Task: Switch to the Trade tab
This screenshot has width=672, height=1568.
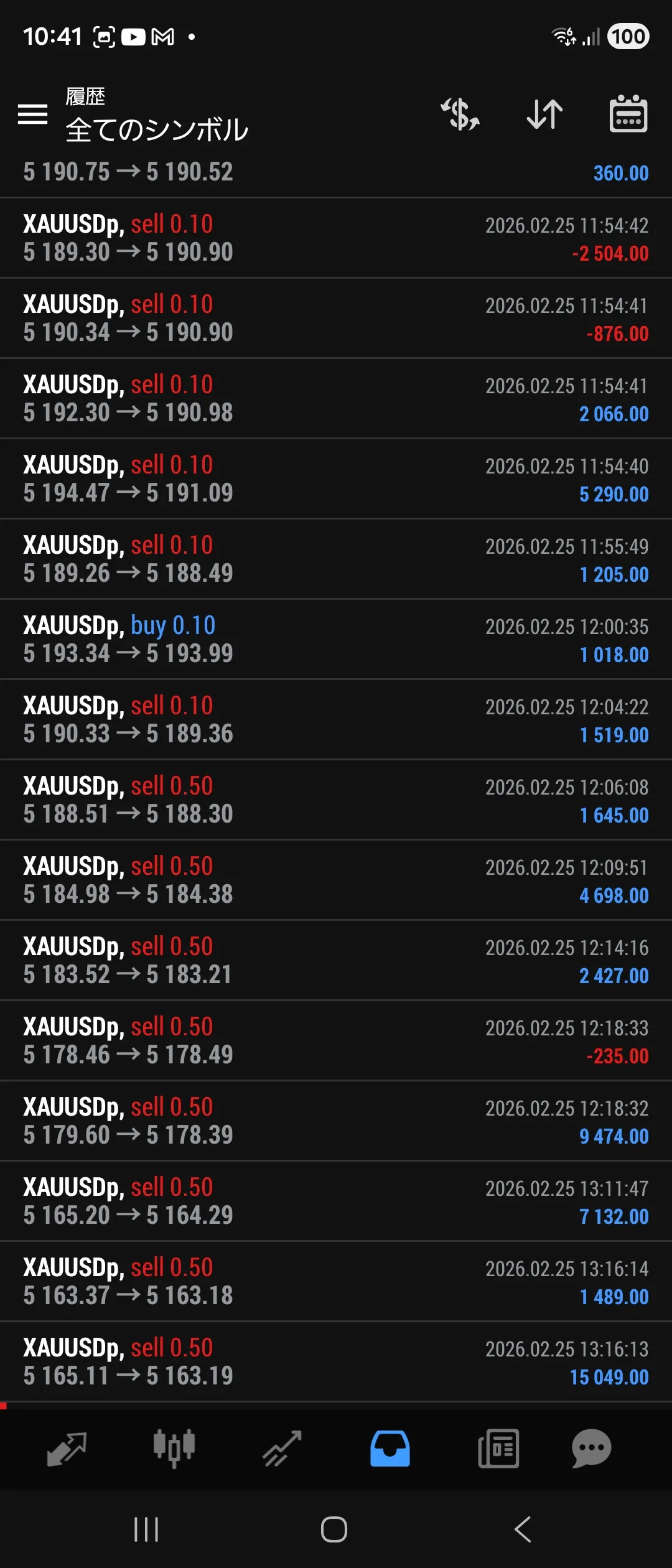Action: (x=282, y=1449)
